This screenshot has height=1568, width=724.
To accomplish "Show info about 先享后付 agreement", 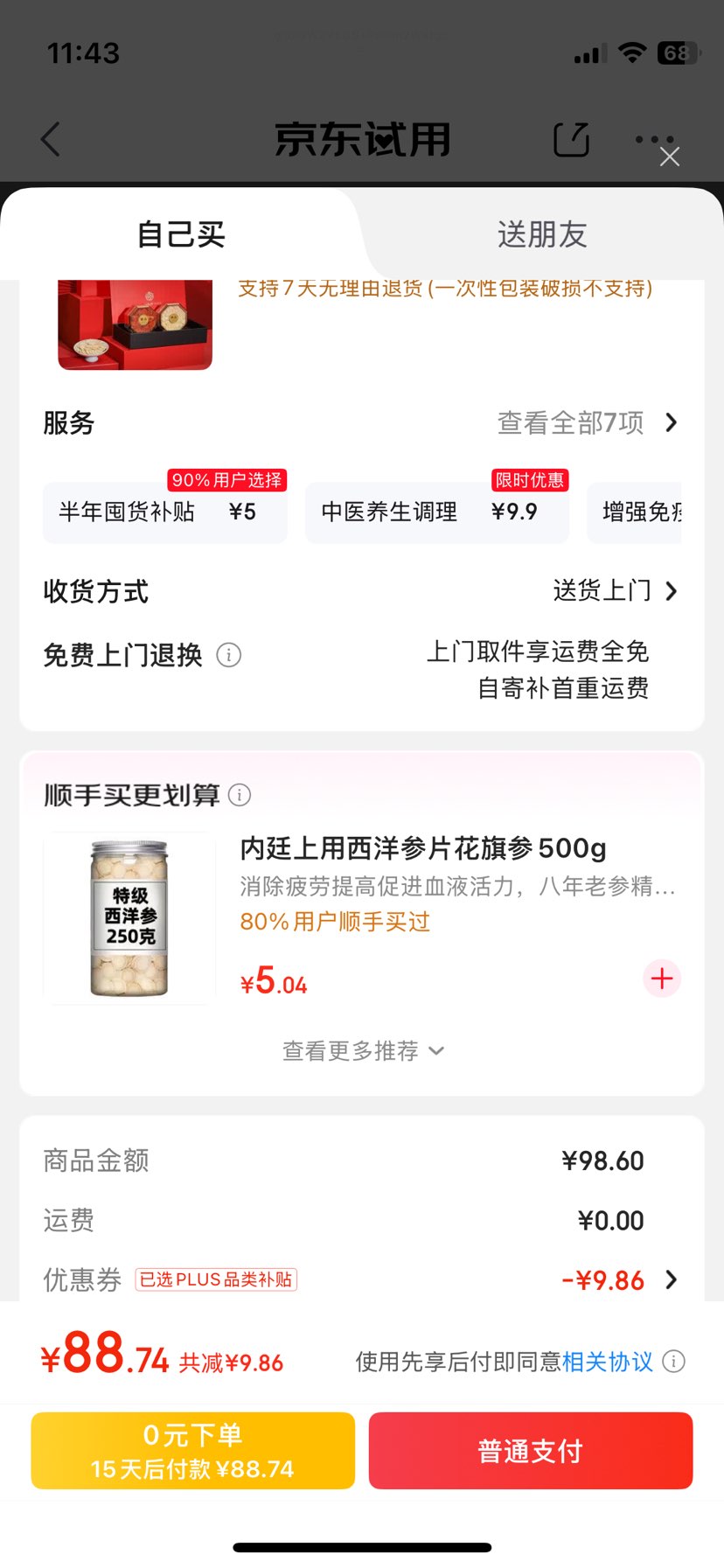I will pos(674,1362).
